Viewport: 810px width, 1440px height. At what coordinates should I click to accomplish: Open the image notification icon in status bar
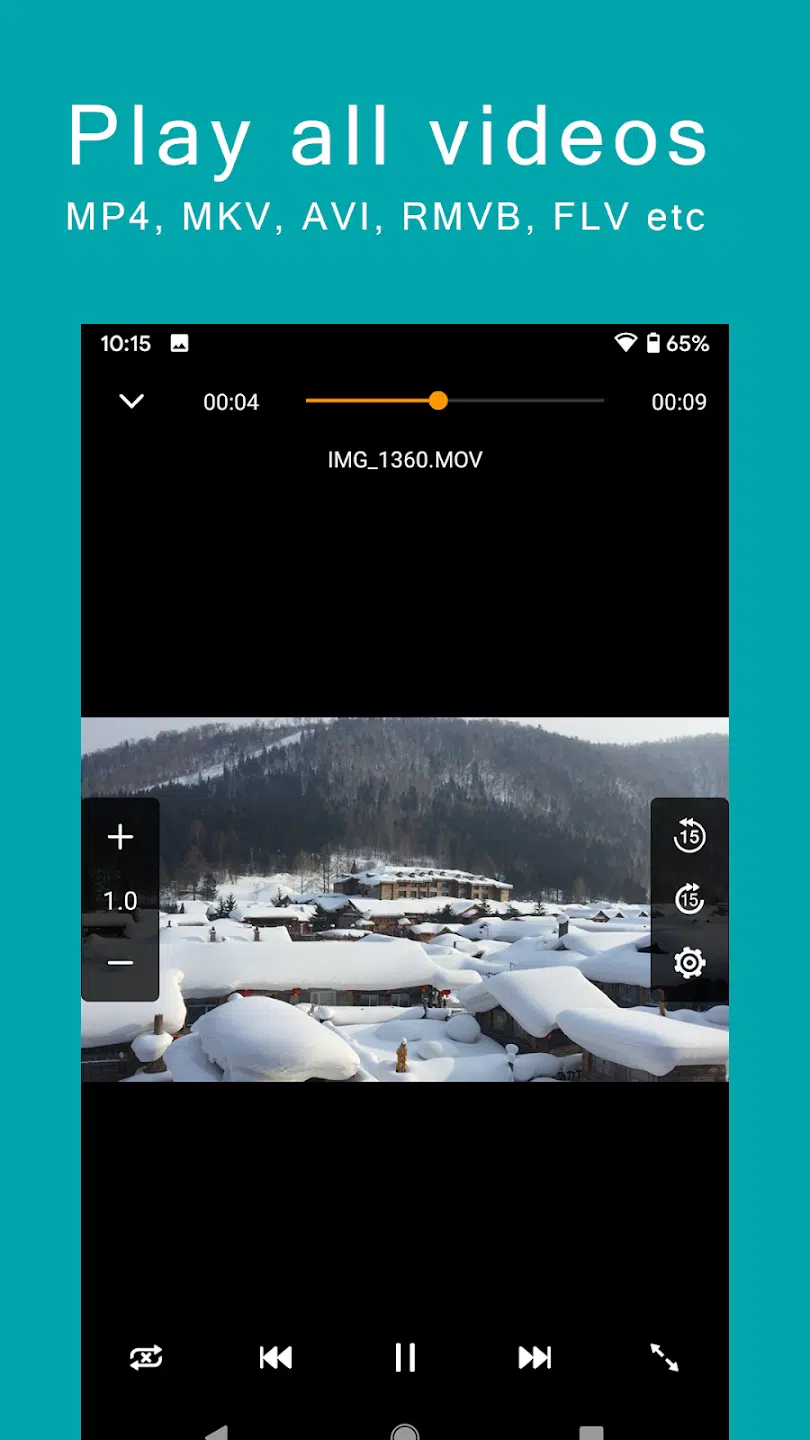point(177,343)
